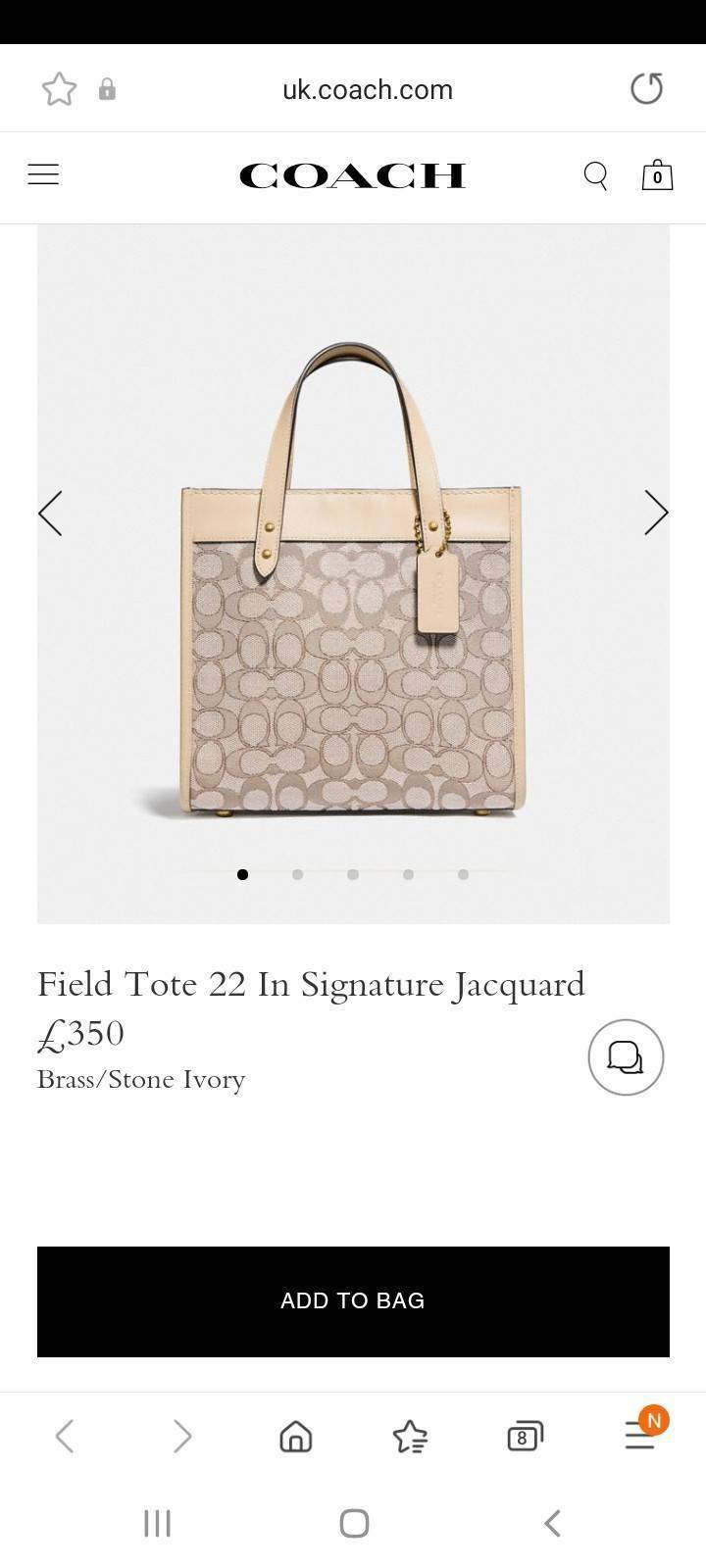Select the second carousel dot indicator

click(297, 875)
